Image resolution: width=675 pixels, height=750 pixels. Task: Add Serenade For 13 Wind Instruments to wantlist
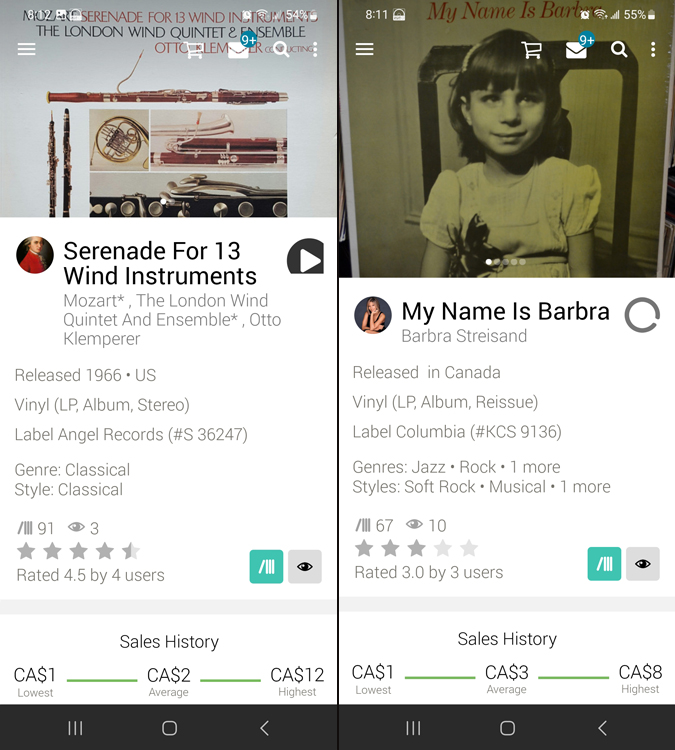(x=304, y=566)
